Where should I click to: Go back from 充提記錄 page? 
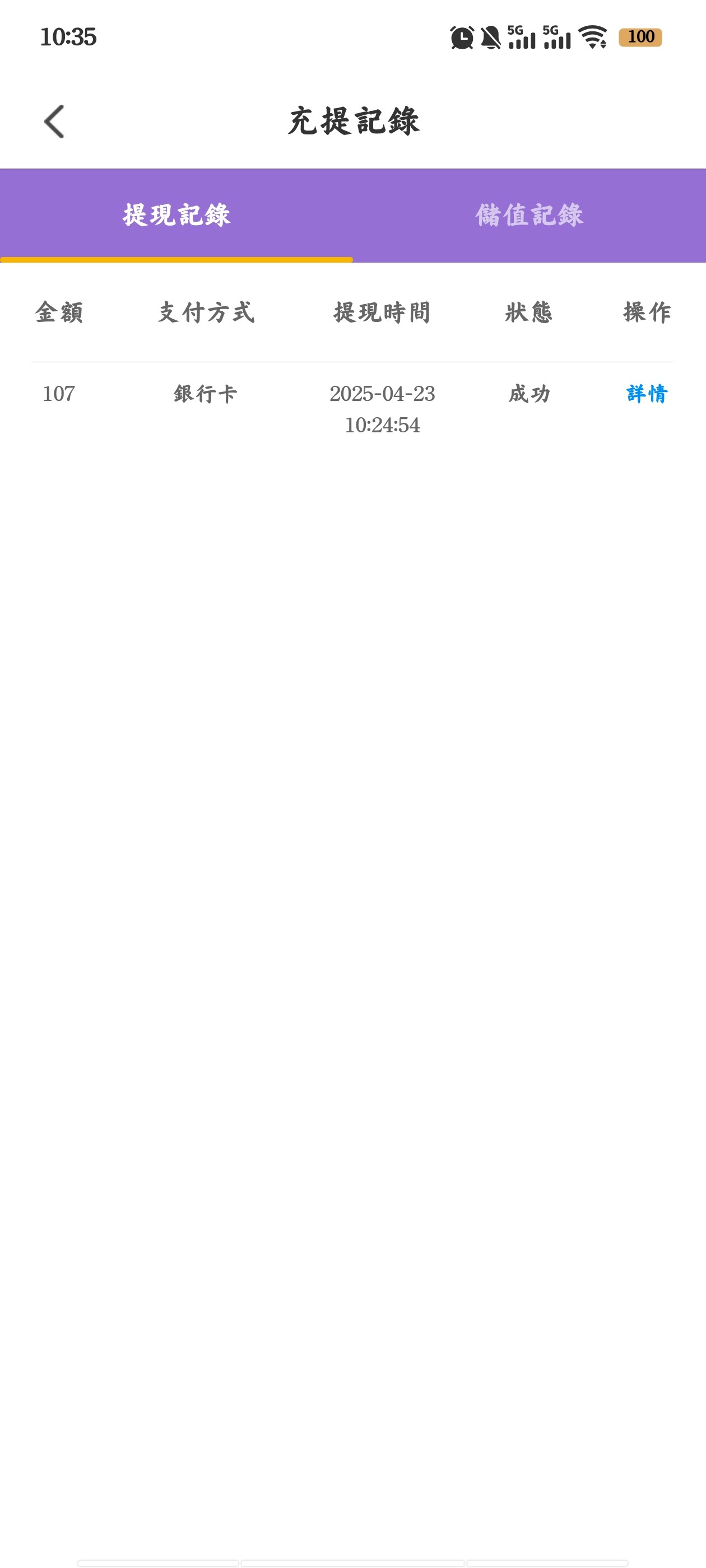click(x=54, y=122)
